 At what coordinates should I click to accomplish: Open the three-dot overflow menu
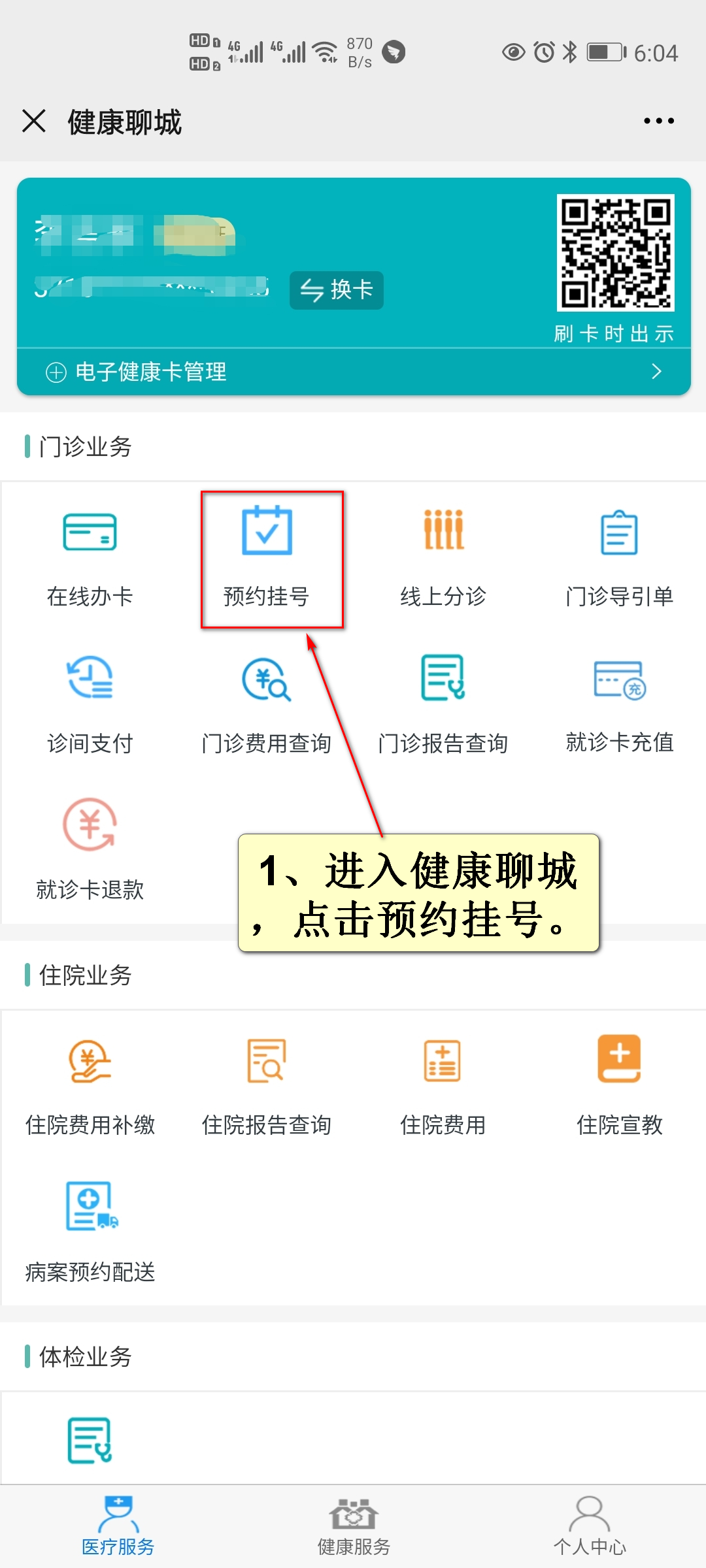point(658,121)
